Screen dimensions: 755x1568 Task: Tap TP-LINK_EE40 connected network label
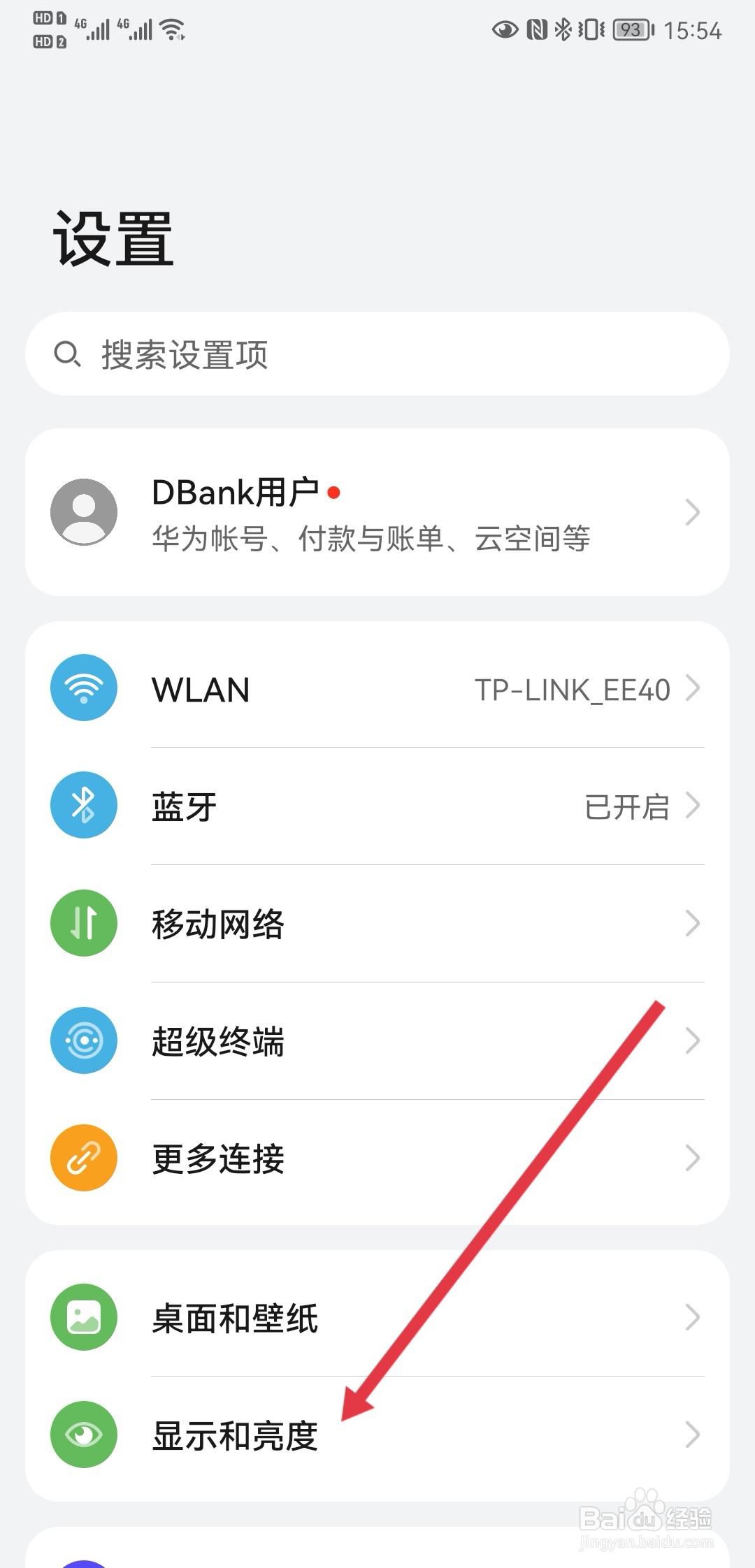pos(573,689)
